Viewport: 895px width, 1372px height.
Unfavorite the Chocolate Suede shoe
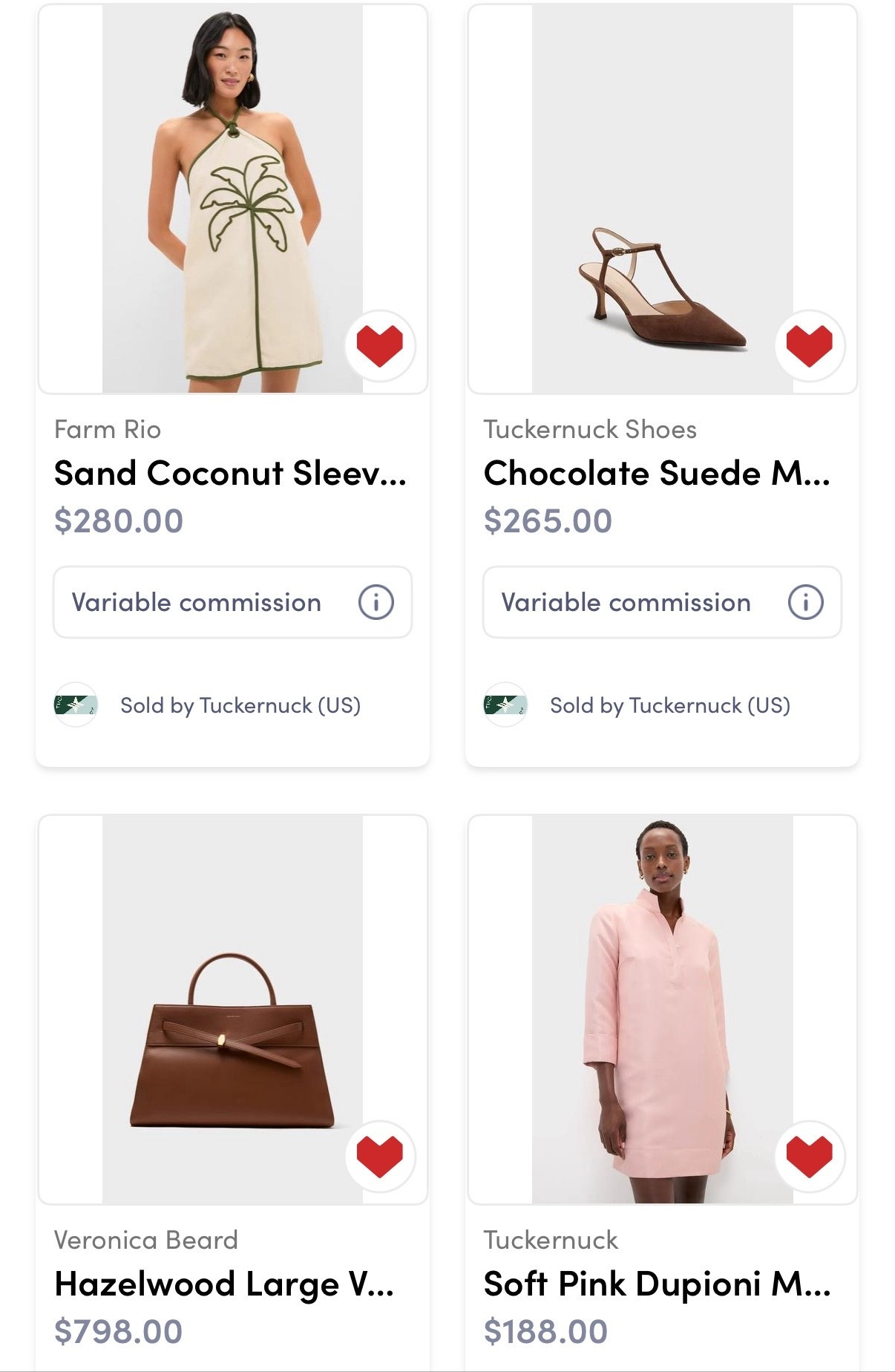[x=810, y=346]
